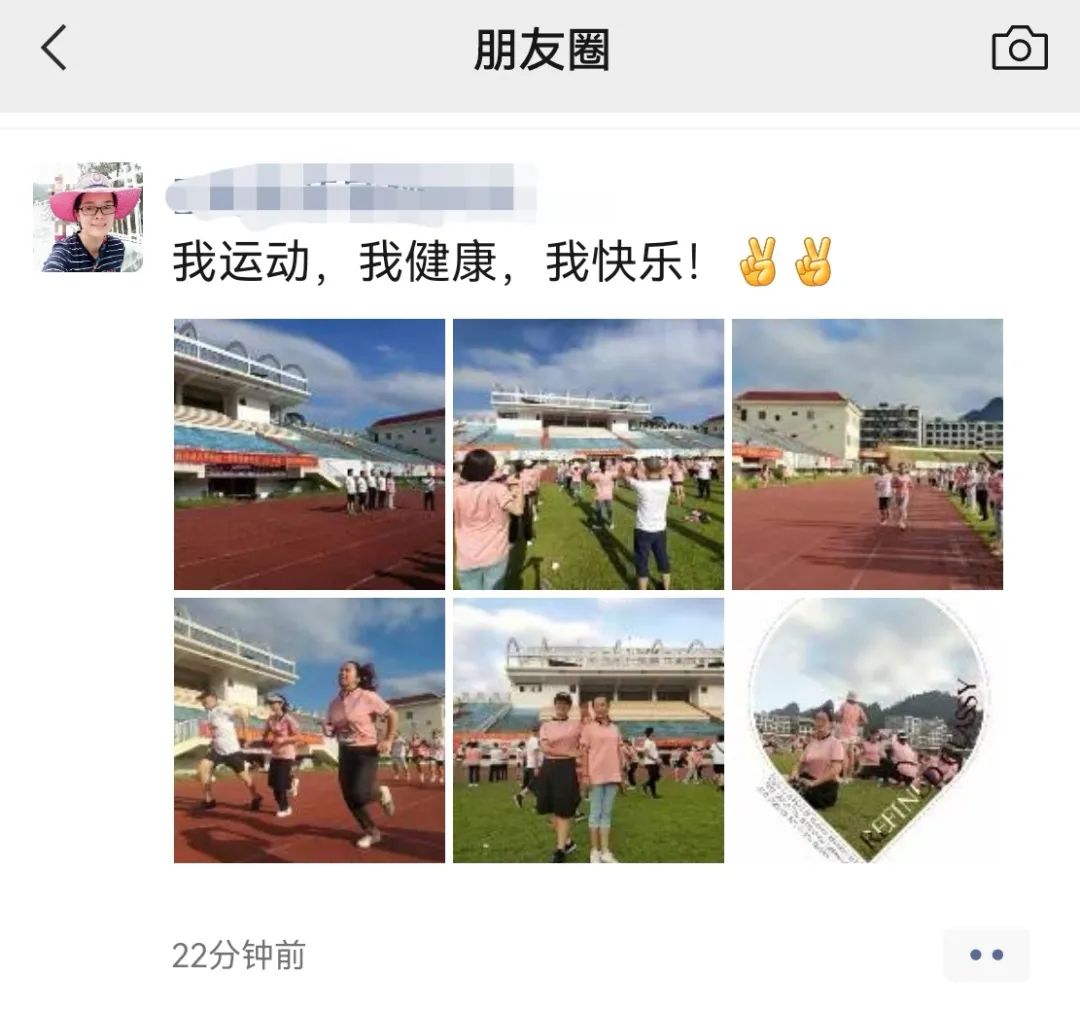
Task: Open the third photo showing the running track
Action: [x=867, y=454]
